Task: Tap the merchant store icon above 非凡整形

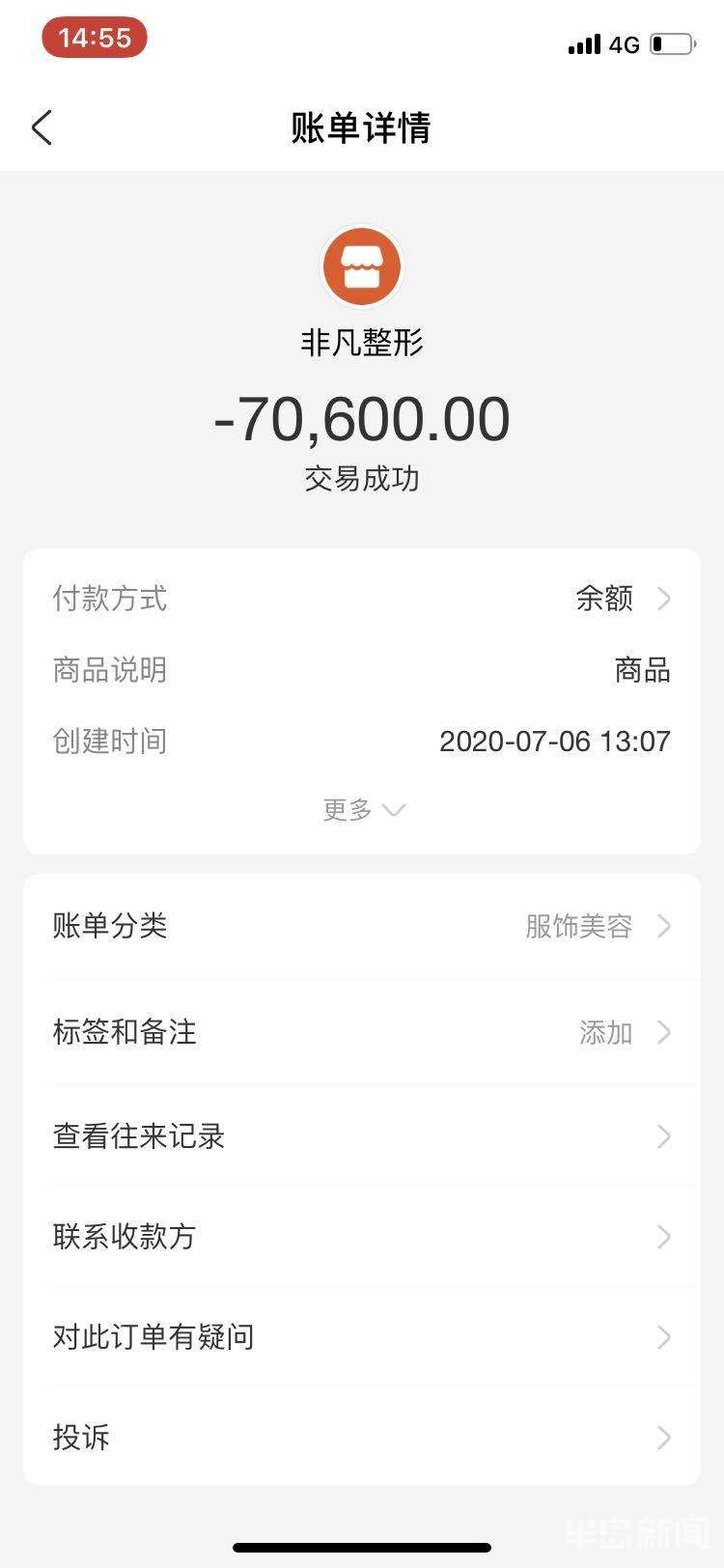Action: click(x=362, y=266)
